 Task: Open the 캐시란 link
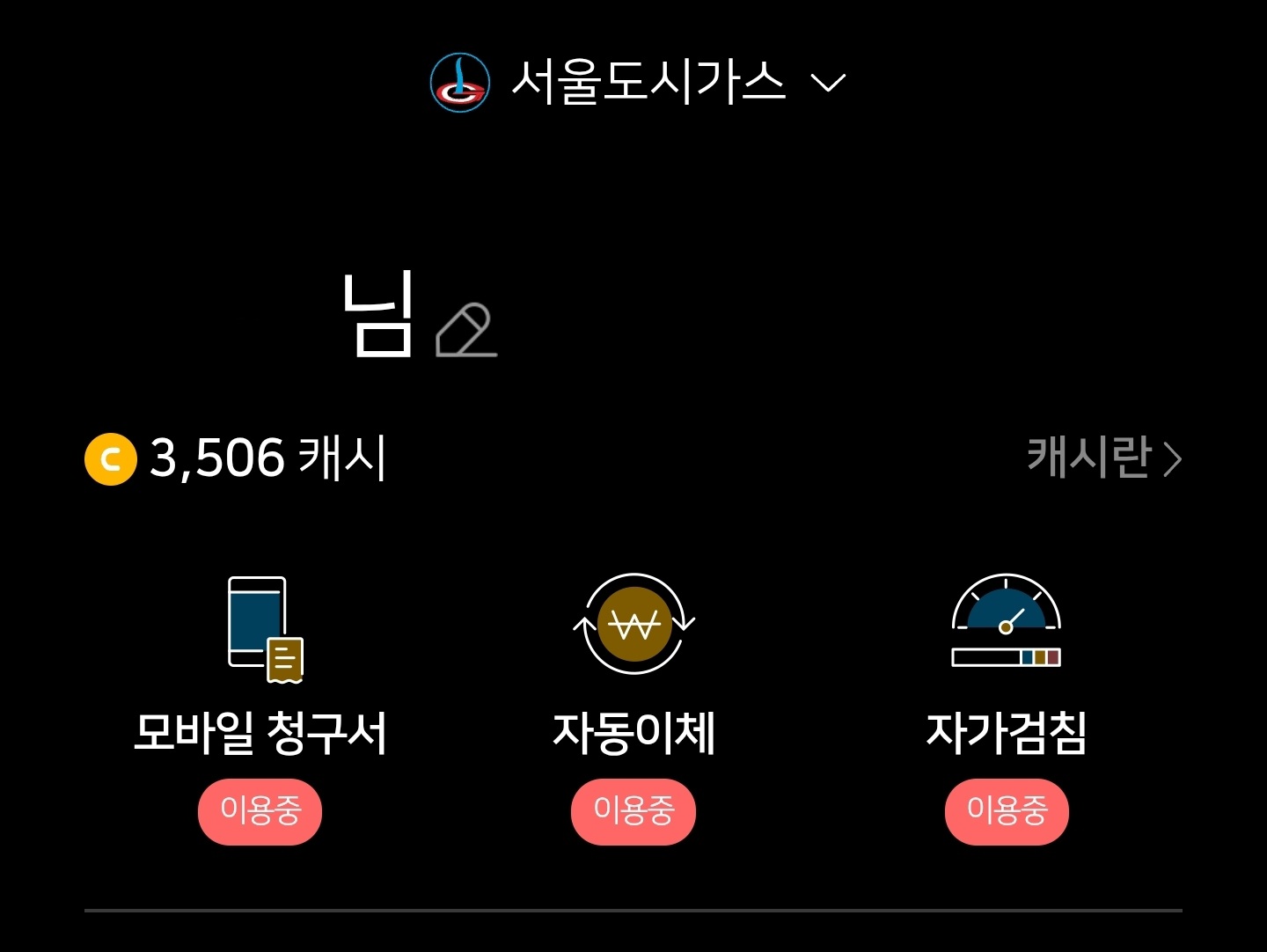click(1103, 458)
